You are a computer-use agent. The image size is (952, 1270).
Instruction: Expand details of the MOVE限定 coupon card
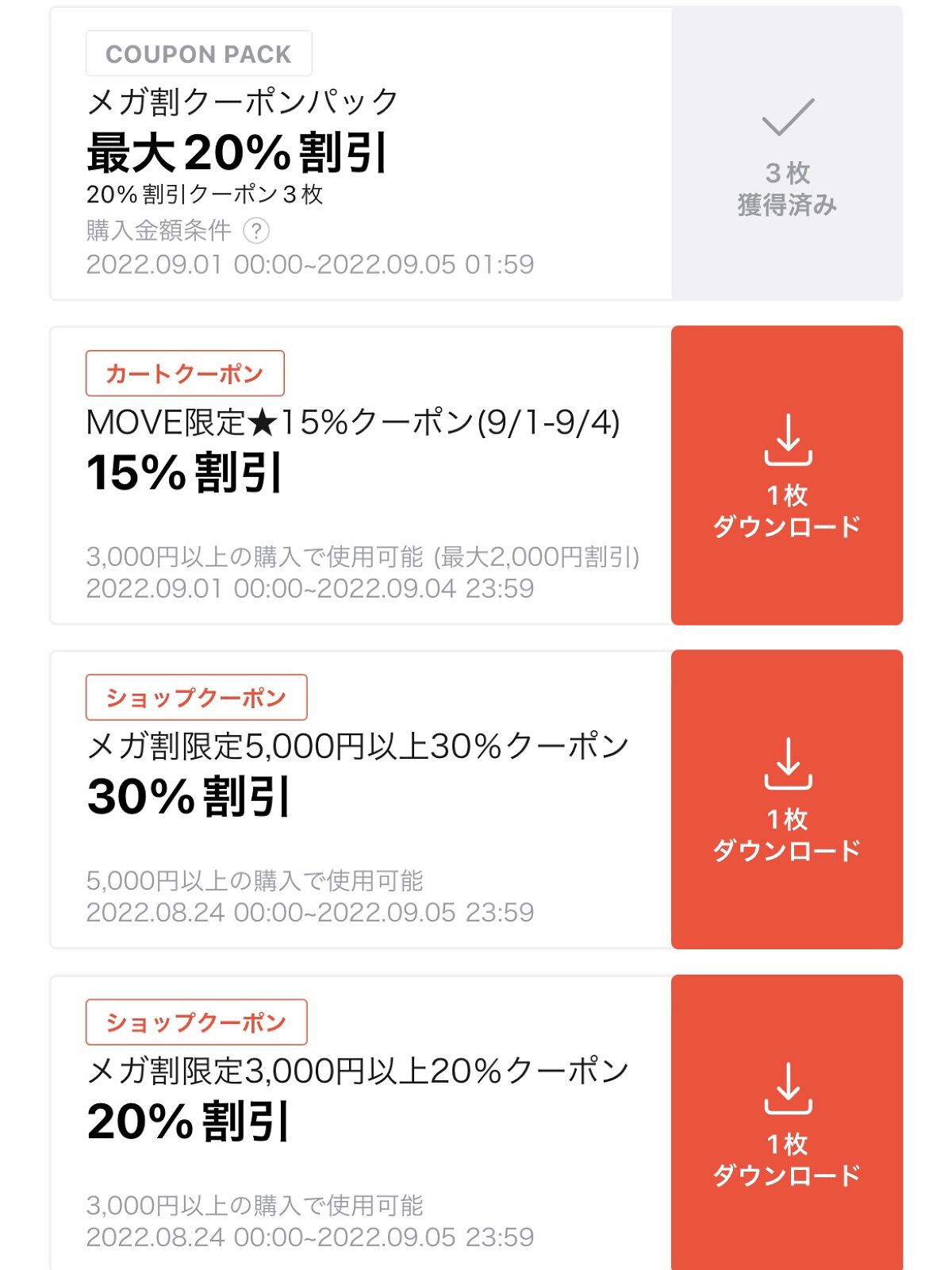pyautogui.click(x=357, y=476)
